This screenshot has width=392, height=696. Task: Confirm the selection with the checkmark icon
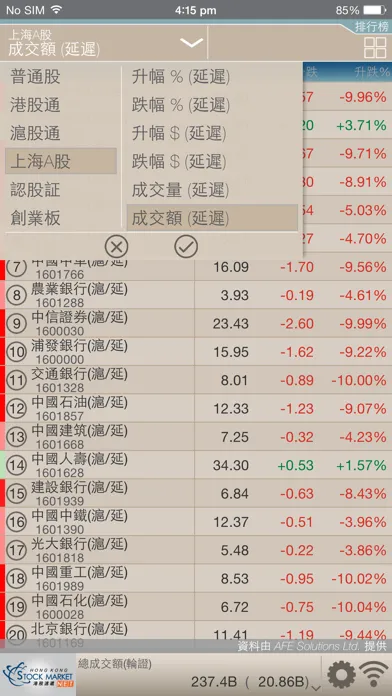(186, 246)
